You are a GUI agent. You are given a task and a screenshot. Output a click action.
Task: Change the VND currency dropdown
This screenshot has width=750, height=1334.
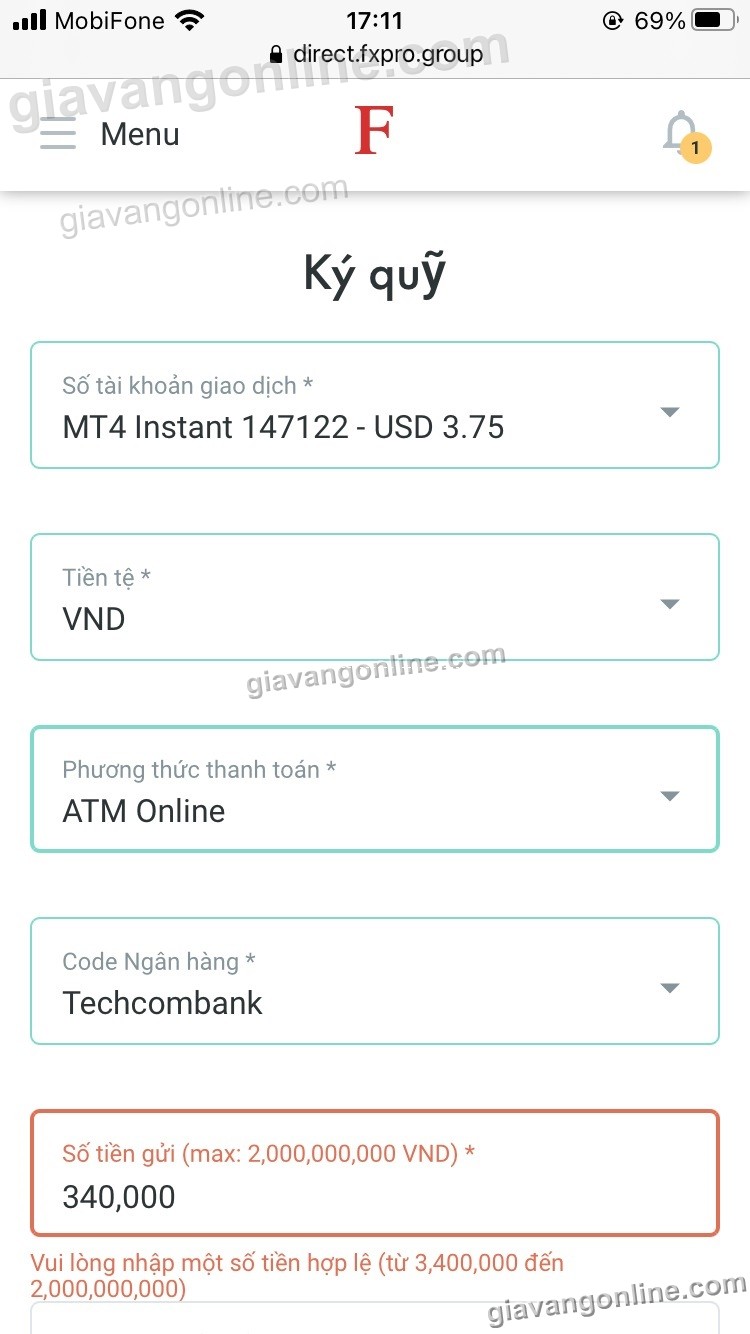(x=375, y=597)
